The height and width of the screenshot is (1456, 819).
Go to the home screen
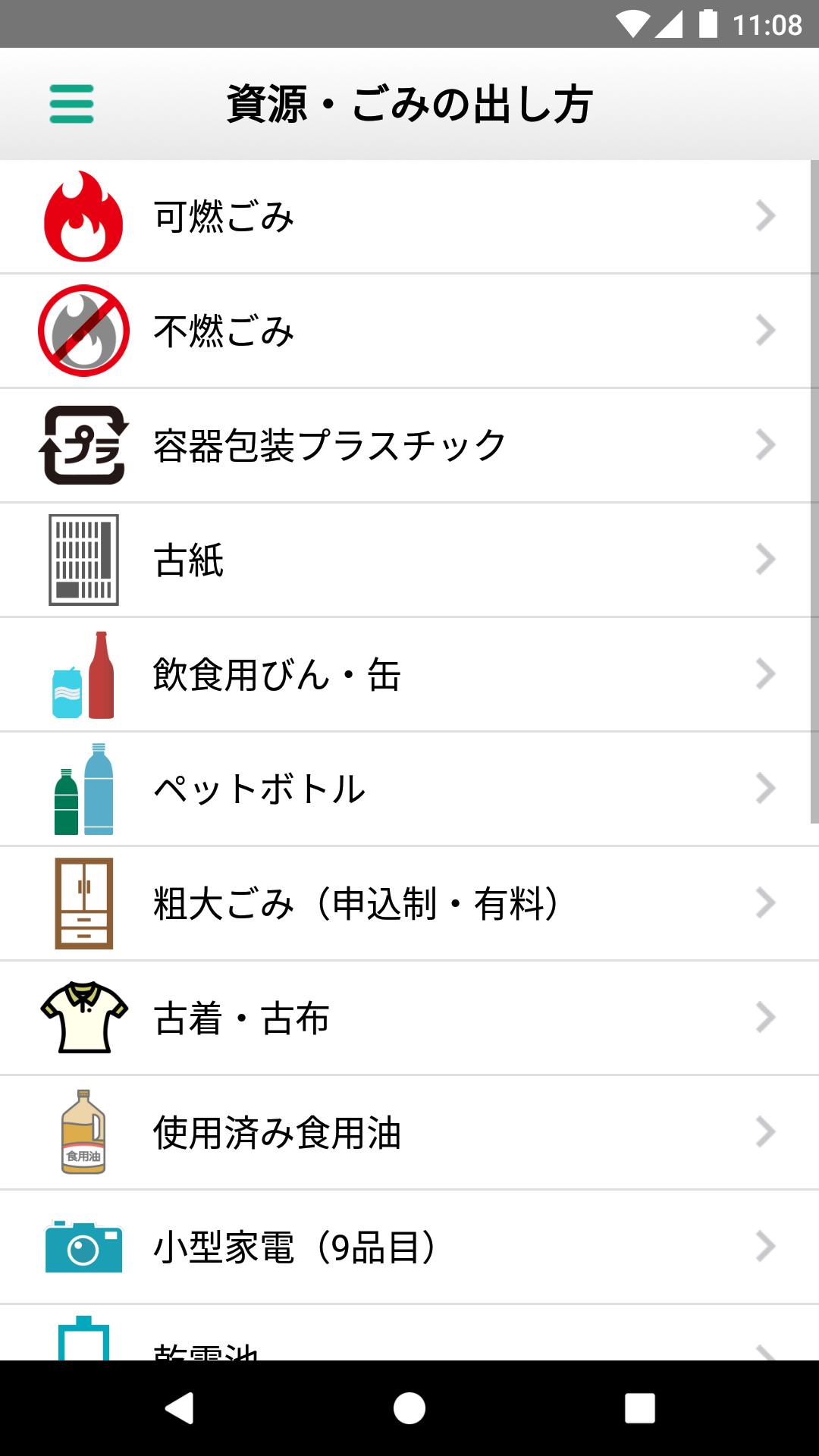point(409,1408)
